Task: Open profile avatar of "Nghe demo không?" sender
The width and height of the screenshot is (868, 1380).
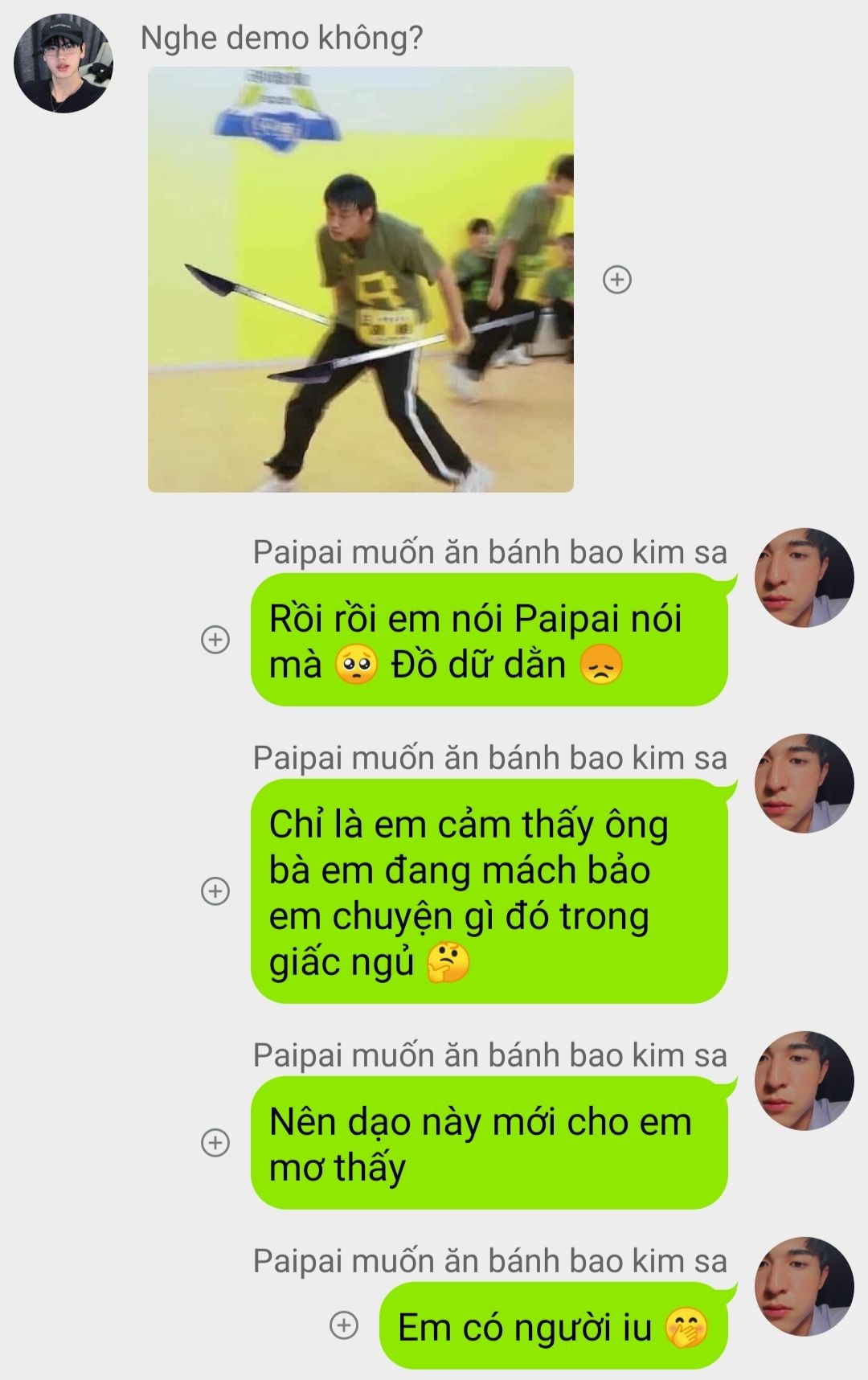Action: (x=63, y=63)
